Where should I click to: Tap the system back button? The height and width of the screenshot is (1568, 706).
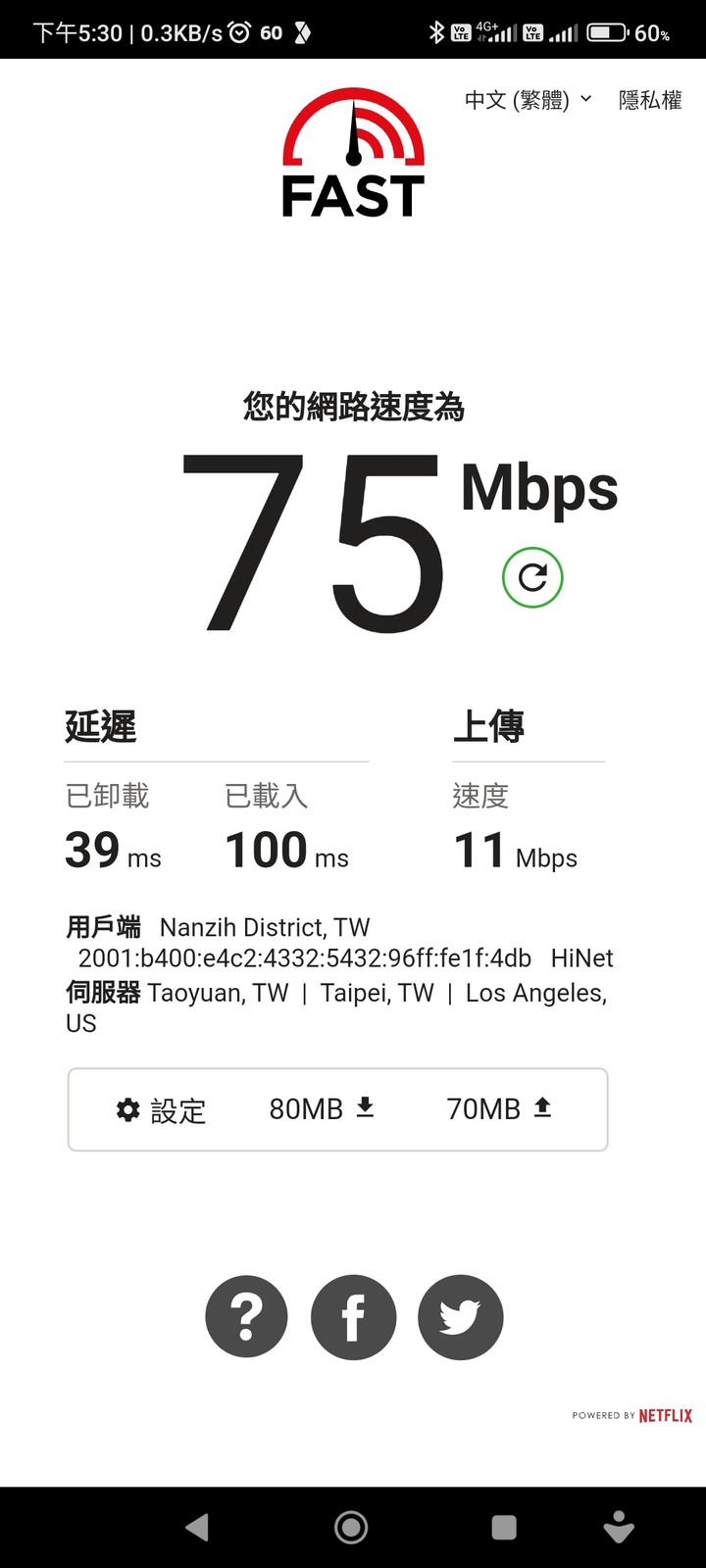click(198, 1527)
